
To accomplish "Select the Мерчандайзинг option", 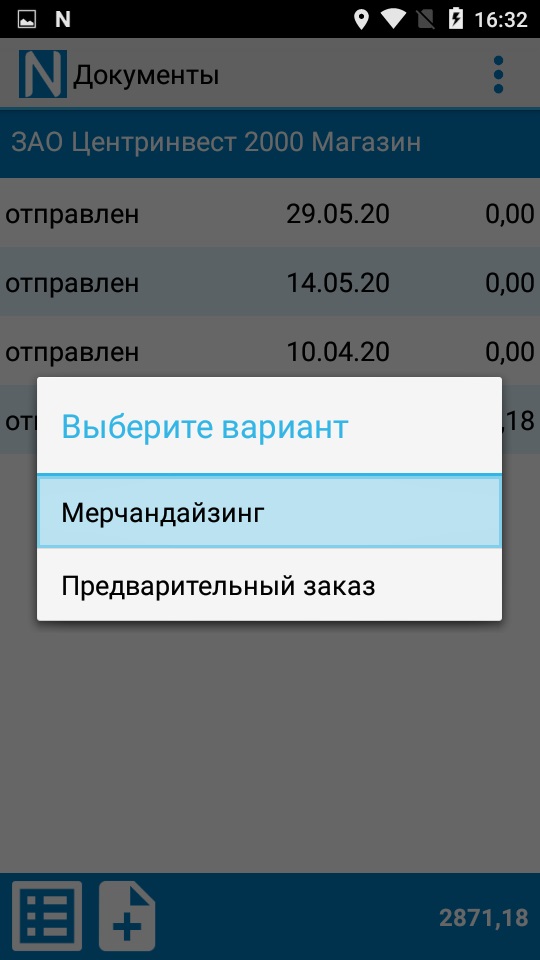I will (x=269, y=513).
